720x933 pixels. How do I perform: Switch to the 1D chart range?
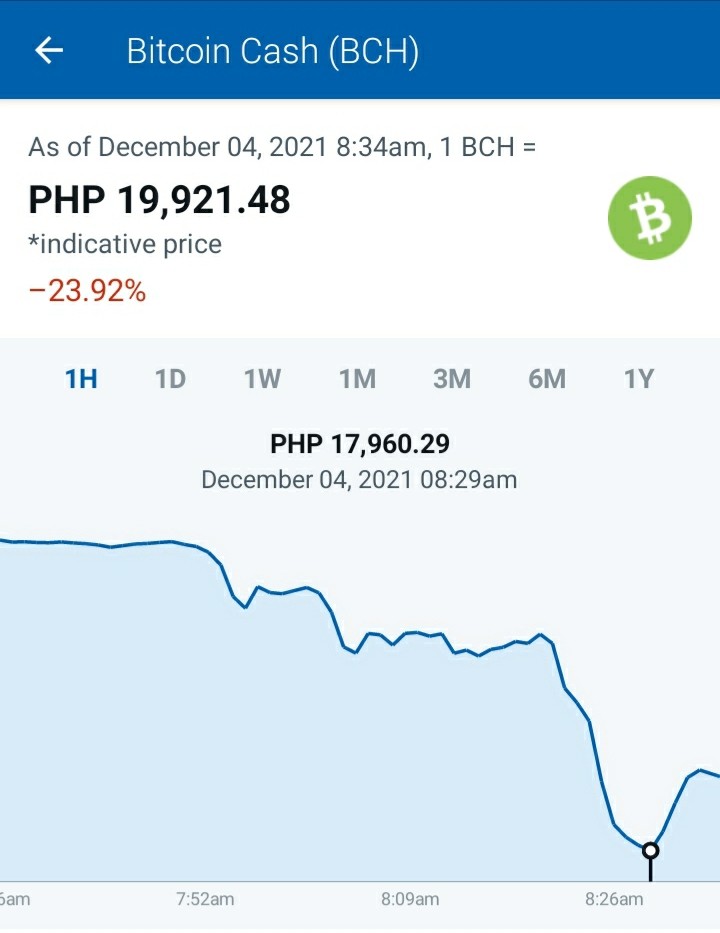[170, 379]
